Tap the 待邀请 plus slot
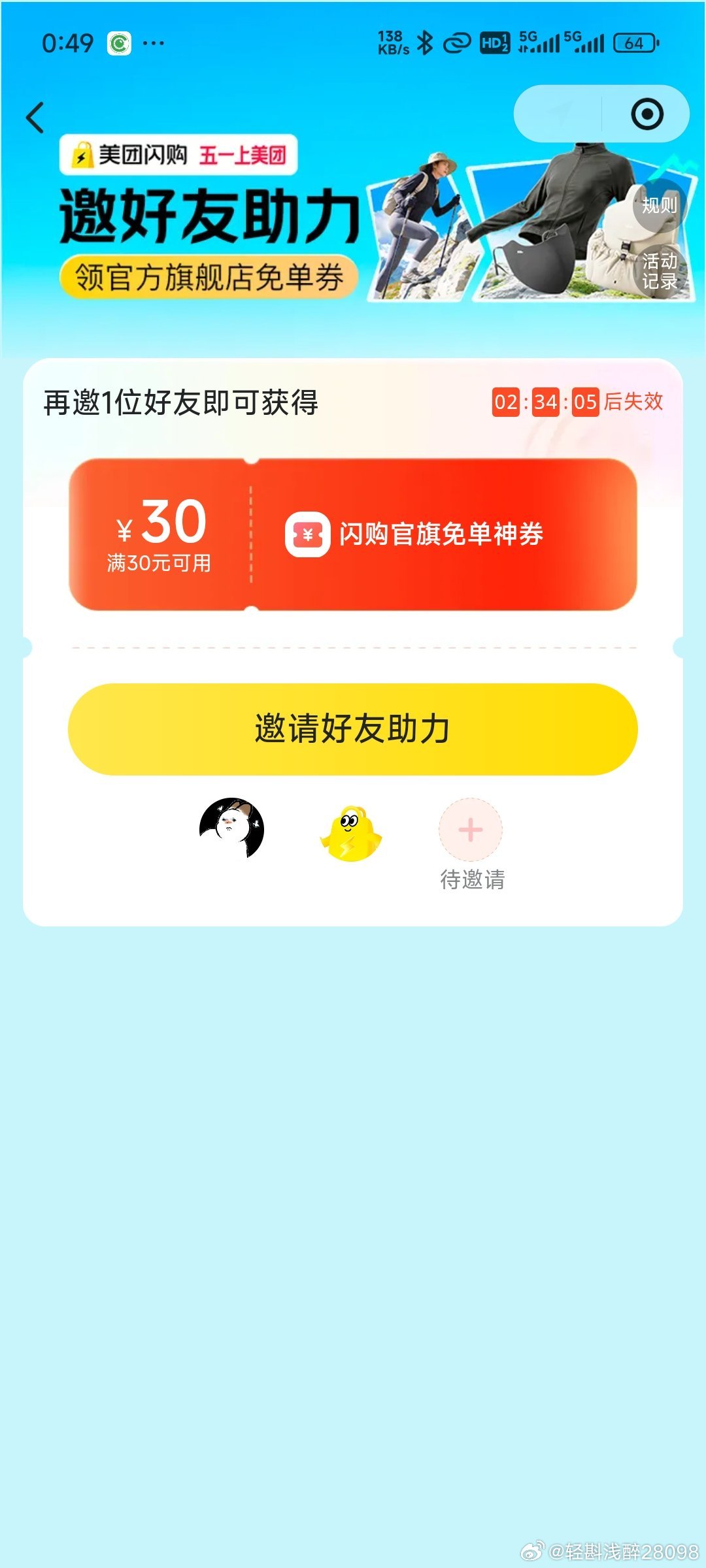 click(471, 830)
